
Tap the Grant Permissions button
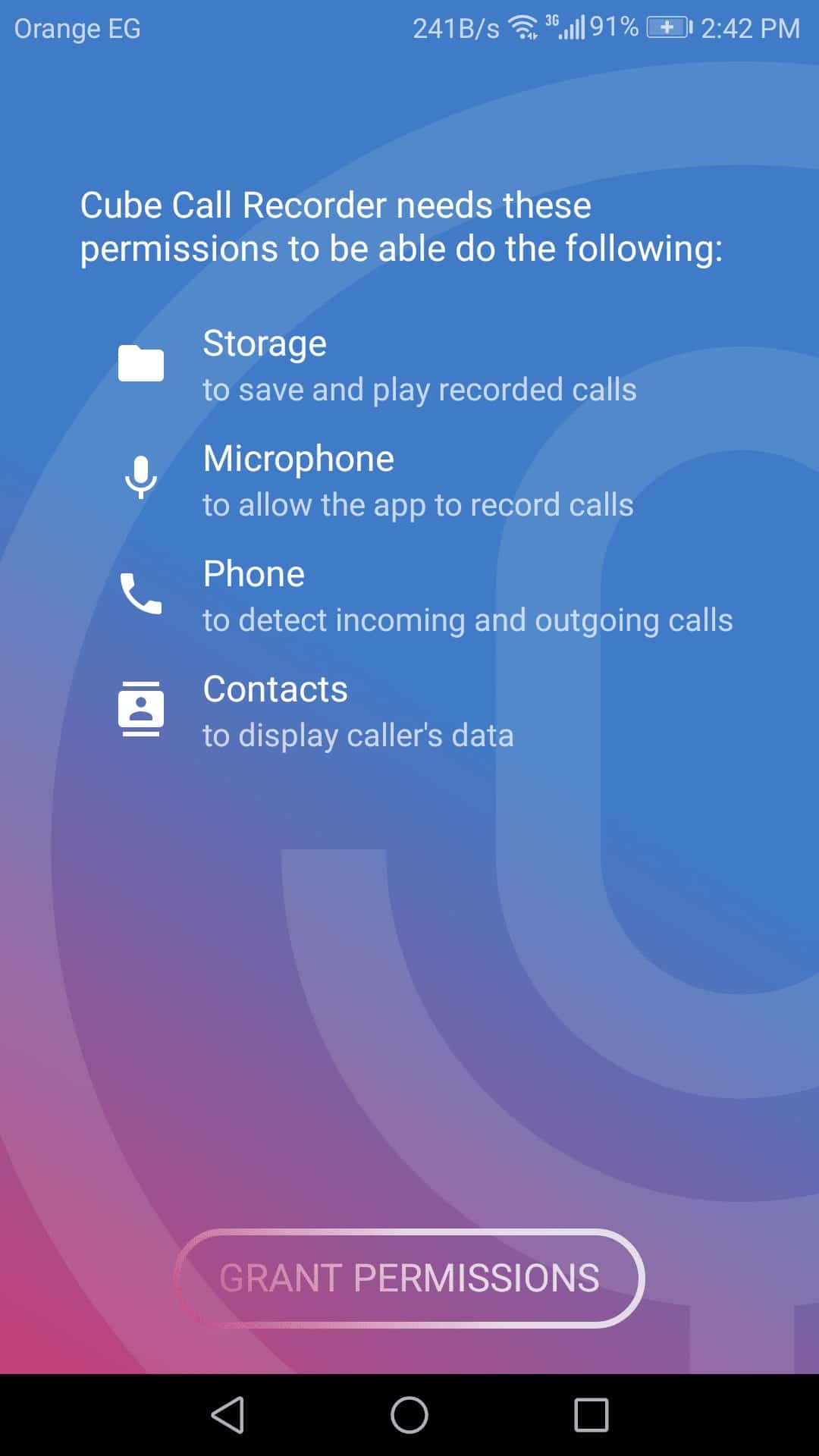coord(409,1278)
